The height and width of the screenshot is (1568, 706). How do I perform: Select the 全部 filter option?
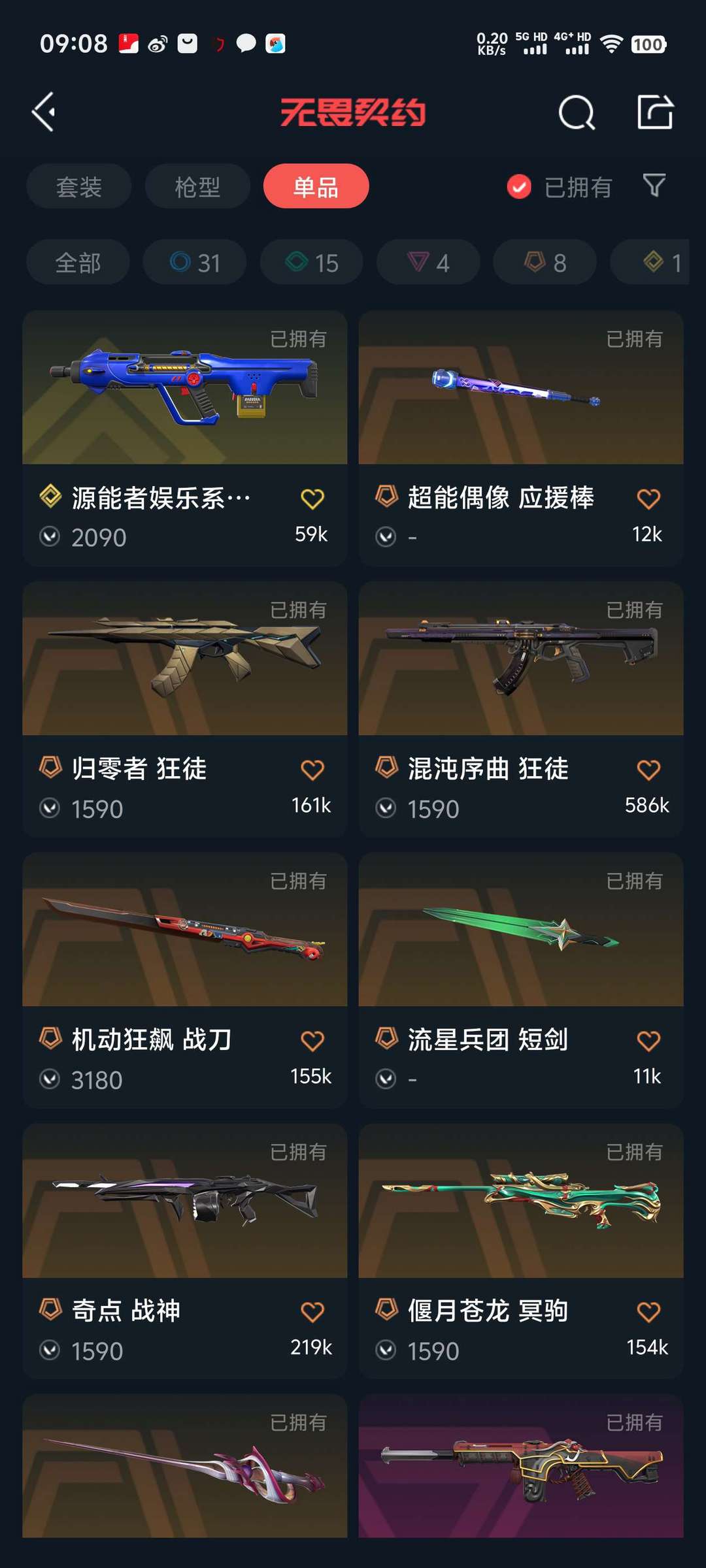pos(77,262)
